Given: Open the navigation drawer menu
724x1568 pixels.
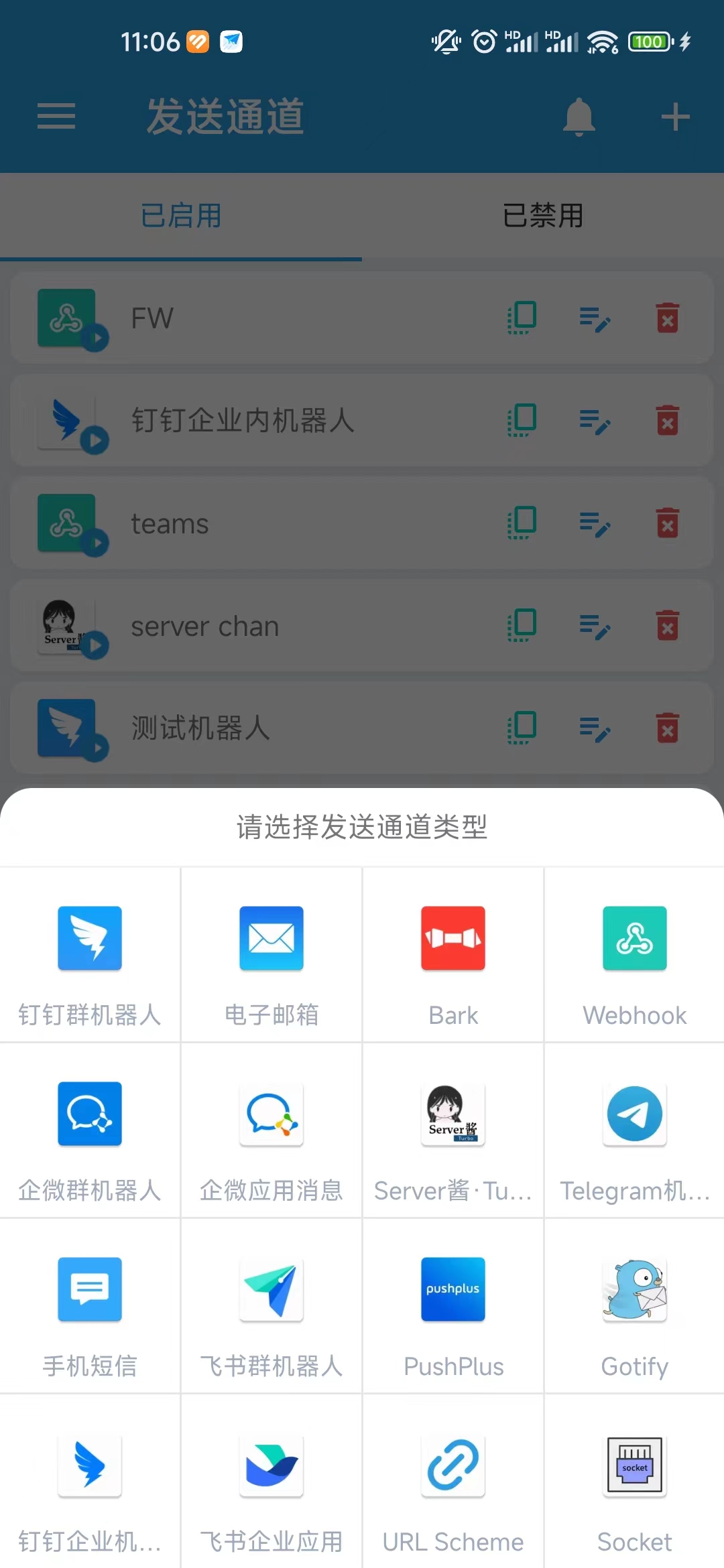Looking at the screenshot, I should (x=56, y=117).
